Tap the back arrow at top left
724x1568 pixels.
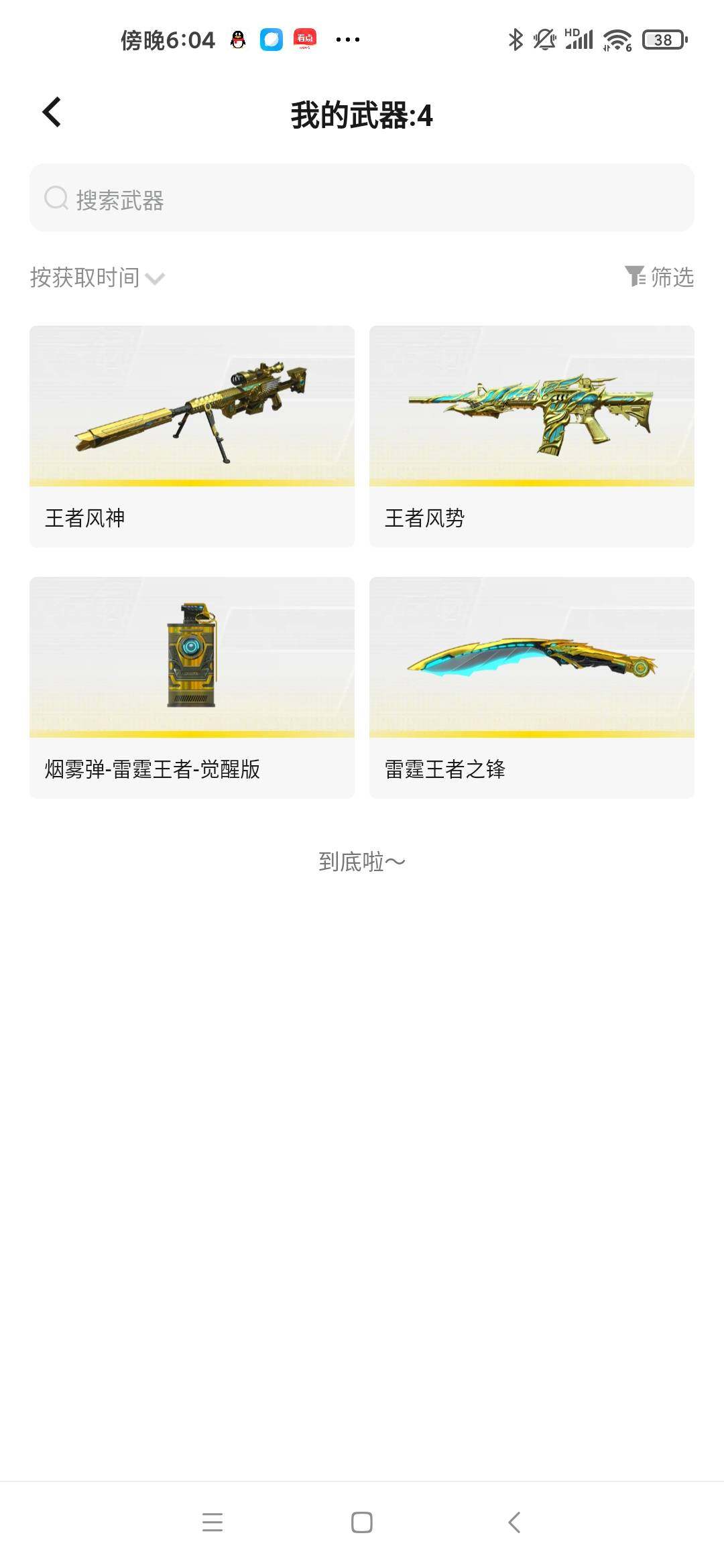pos(51,113)
